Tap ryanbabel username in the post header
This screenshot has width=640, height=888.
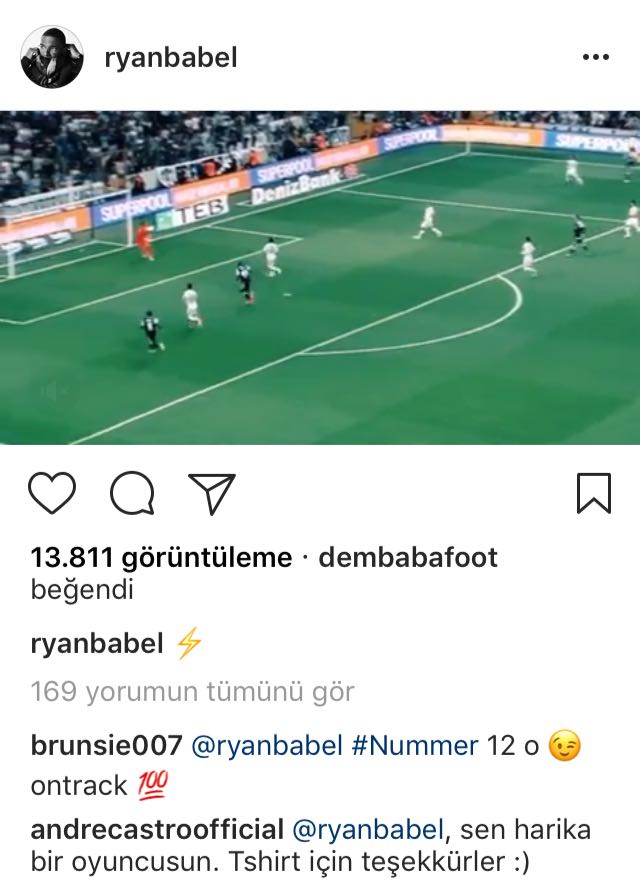170,58
